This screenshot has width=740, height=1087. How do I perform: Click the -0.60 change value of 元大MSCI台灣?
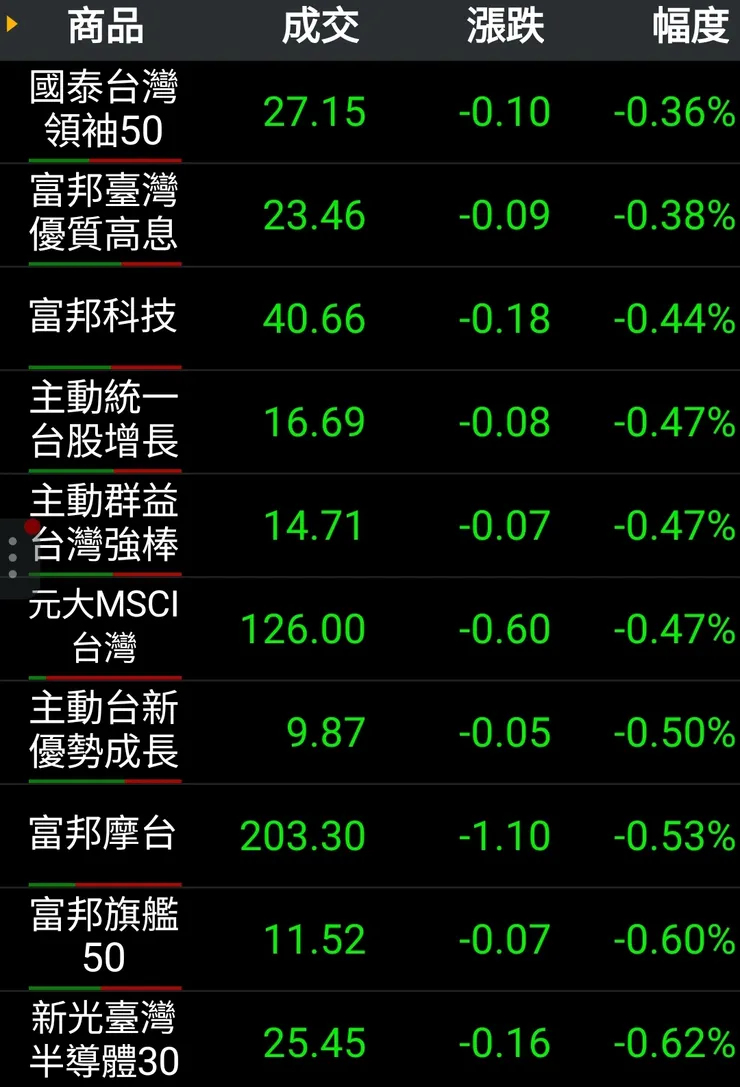pyautogui.click(x=506, y=628)
